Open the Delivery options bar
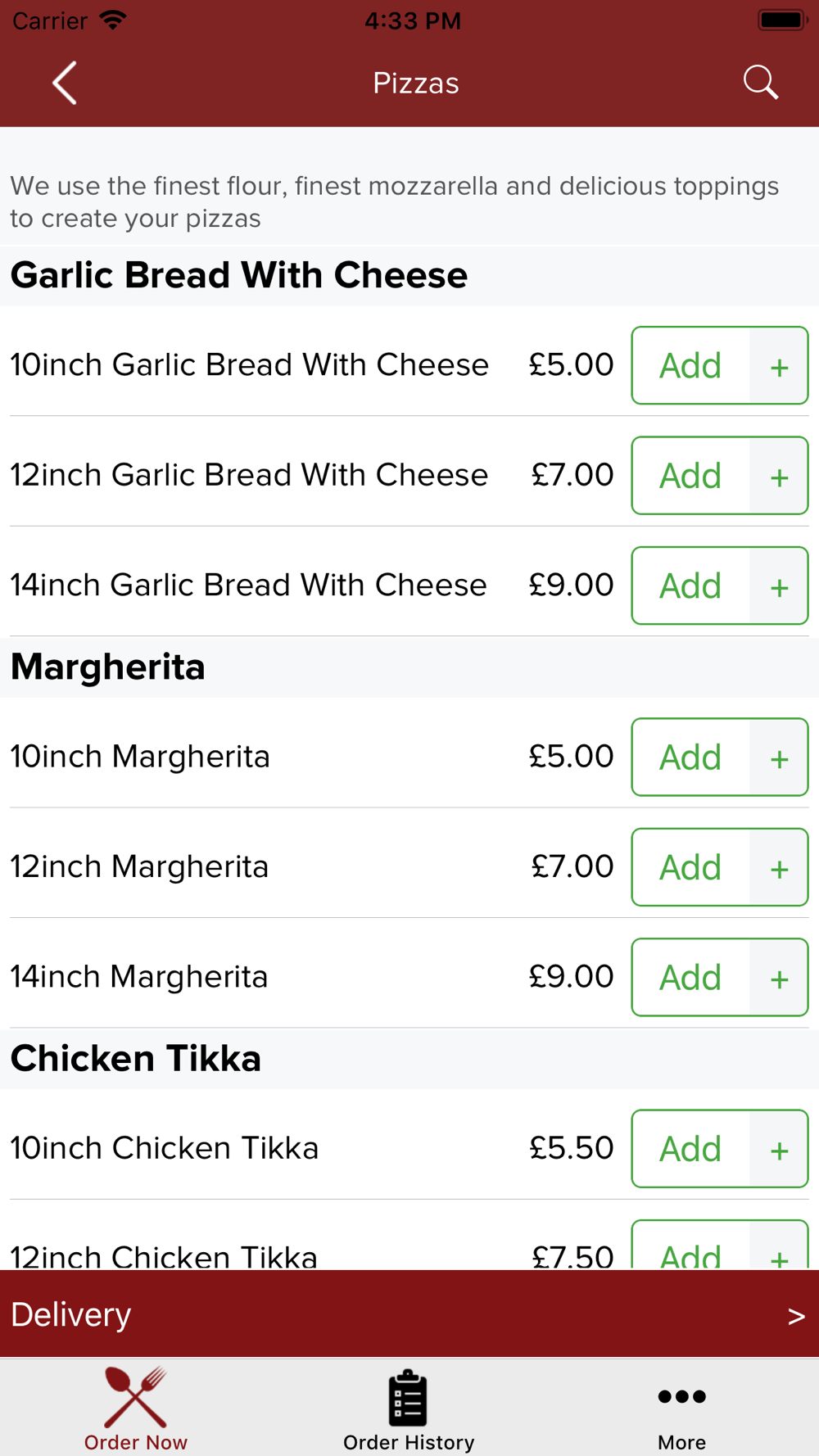This screenshot has height=1456, width=819. (x=409, y=1314)
